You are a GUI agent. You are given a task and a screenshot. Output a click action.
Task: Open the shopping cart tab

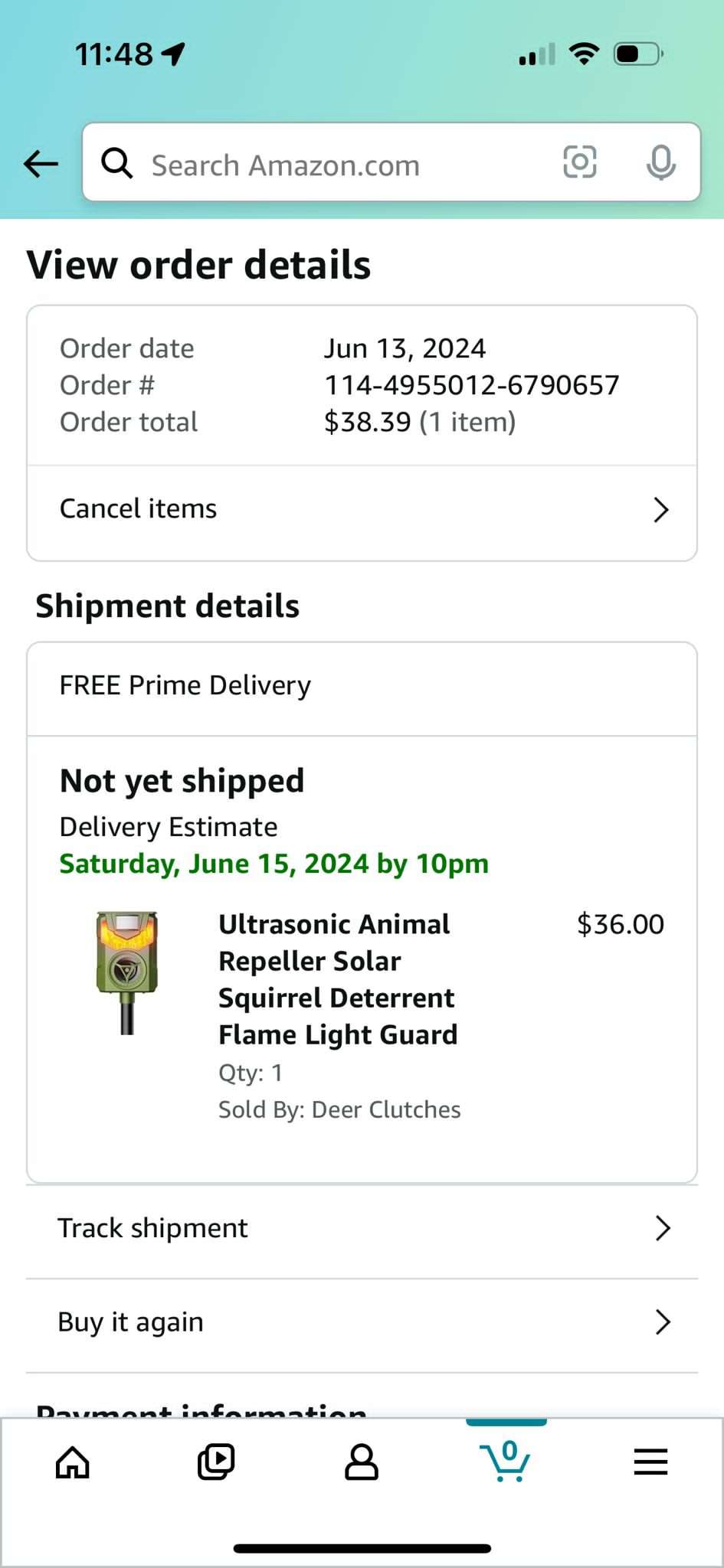(x=505, y=1462)
